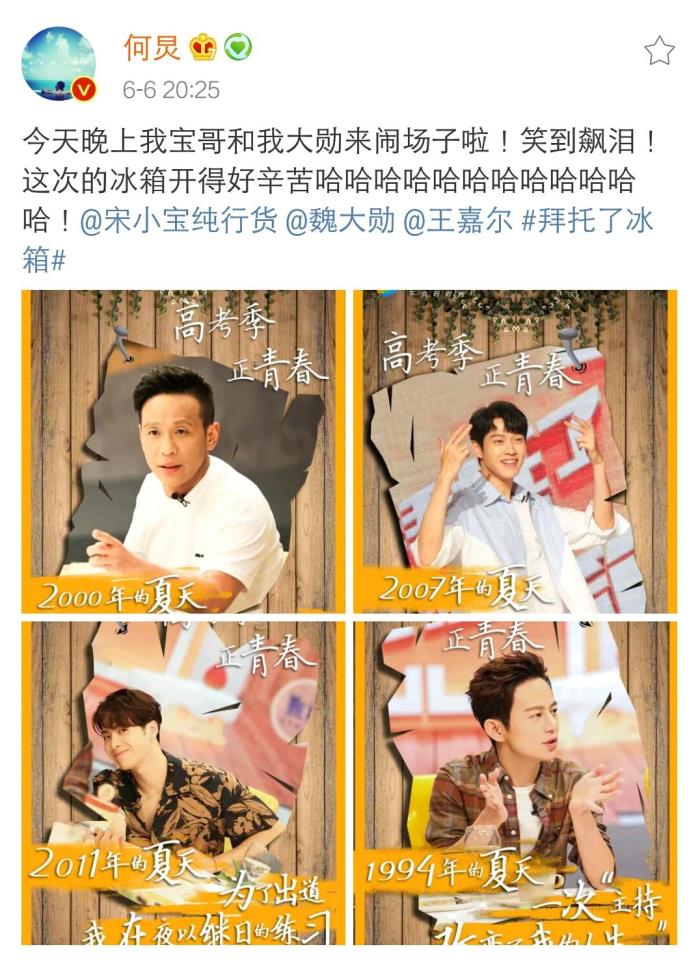Favorite this post with the star icon
Viewport: 700px width, 962px height.
point(659,51)
